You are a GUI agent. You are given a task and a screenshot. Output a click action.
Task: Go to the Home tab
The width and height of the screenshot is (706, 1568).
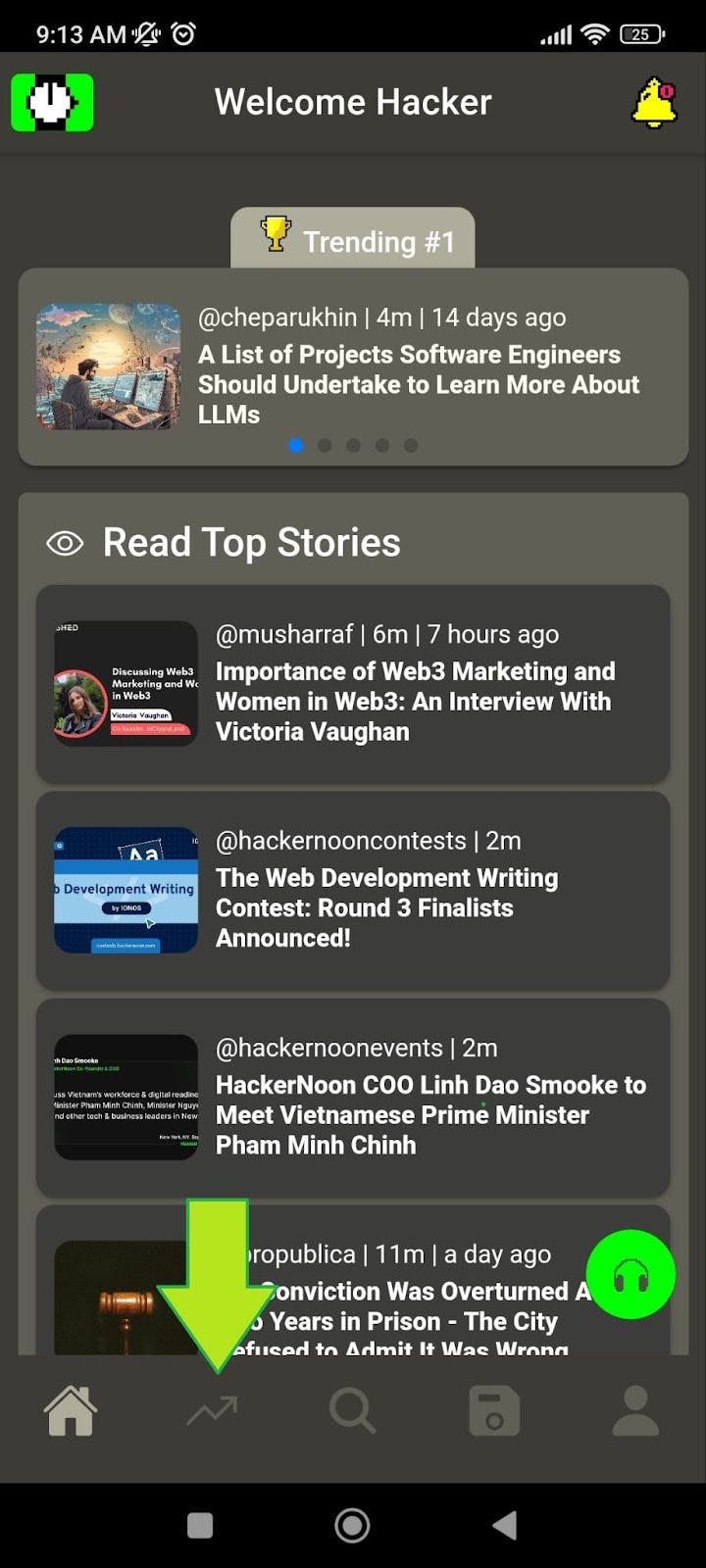click(71, 1411)
